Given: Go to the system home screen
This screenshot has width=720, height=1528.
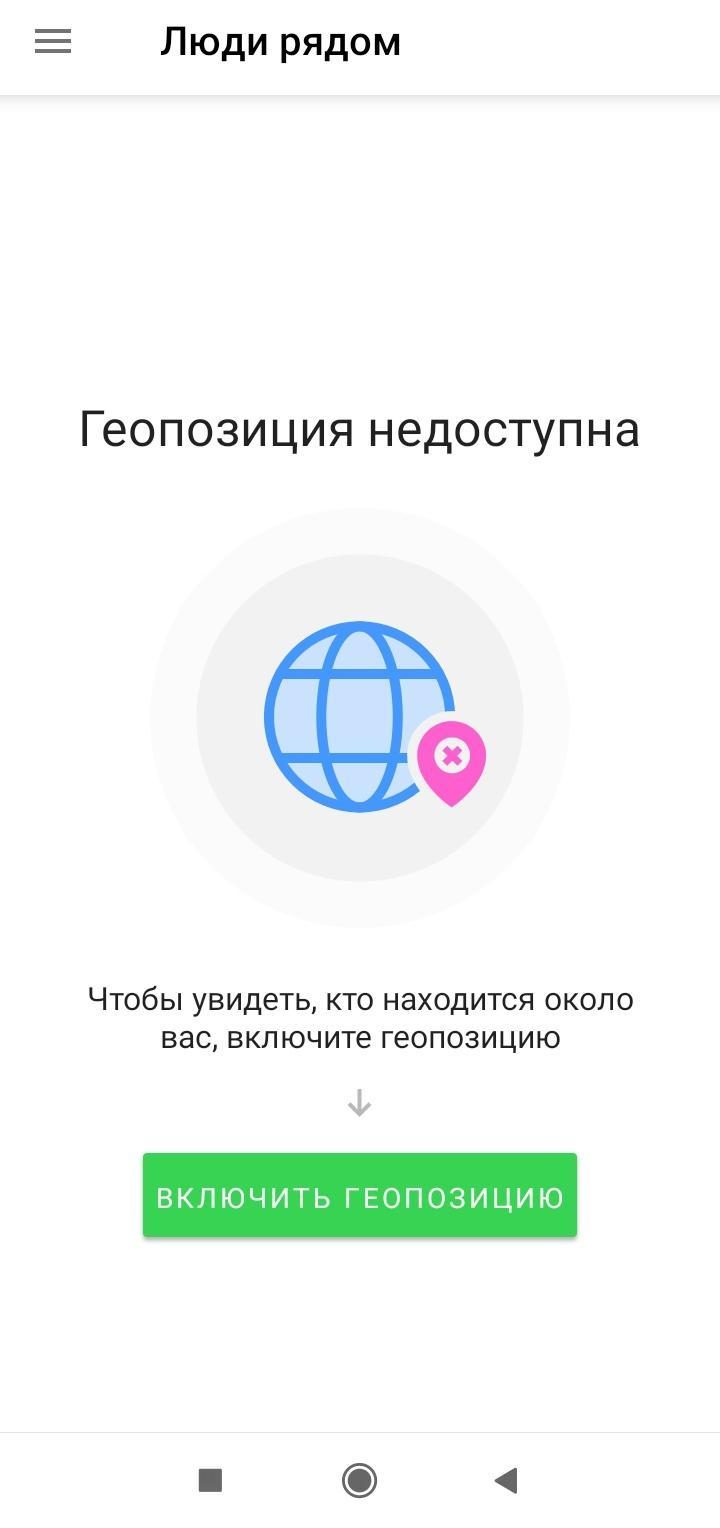Looking at the screenshot, I should [x=360, y=1480].
